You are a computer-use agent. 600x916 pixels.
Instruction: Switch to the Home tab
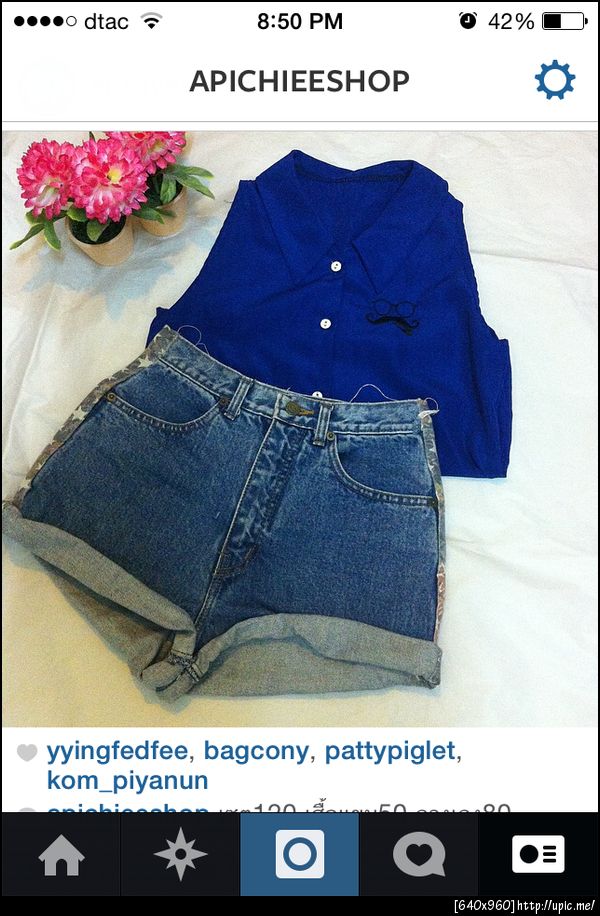coord(61,855)
